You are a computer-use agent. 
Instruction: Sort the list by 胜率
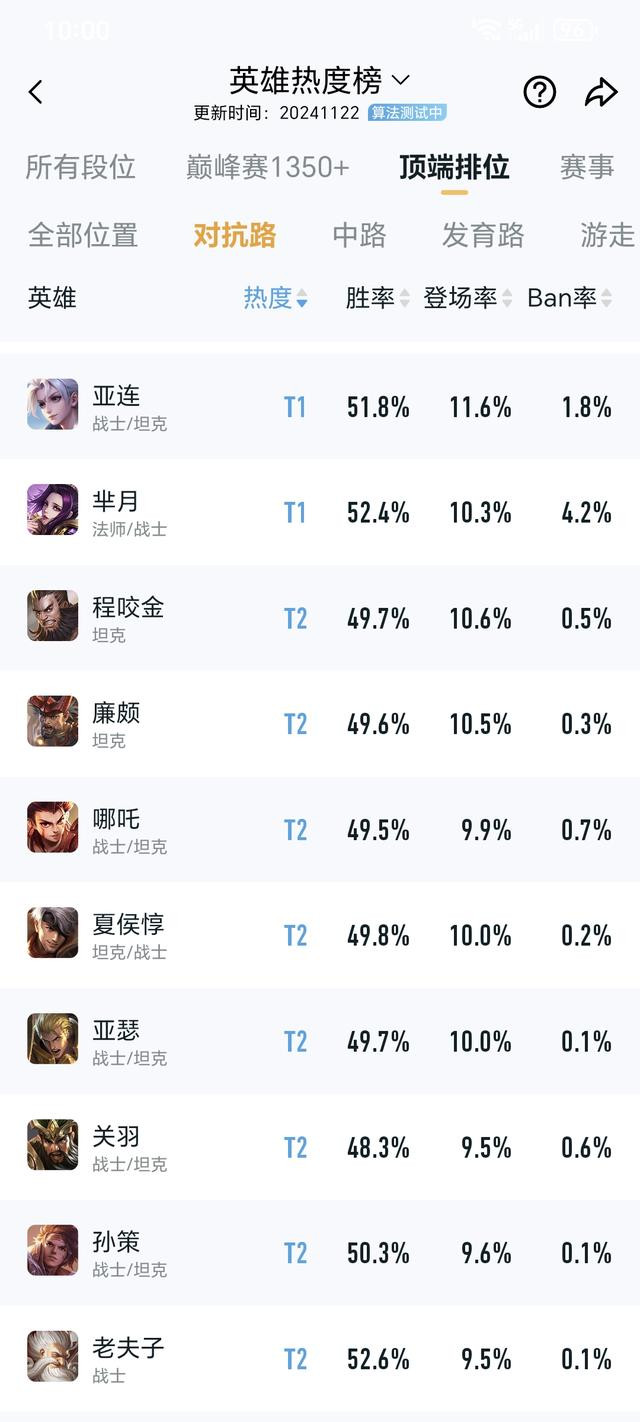pos(377,298)
